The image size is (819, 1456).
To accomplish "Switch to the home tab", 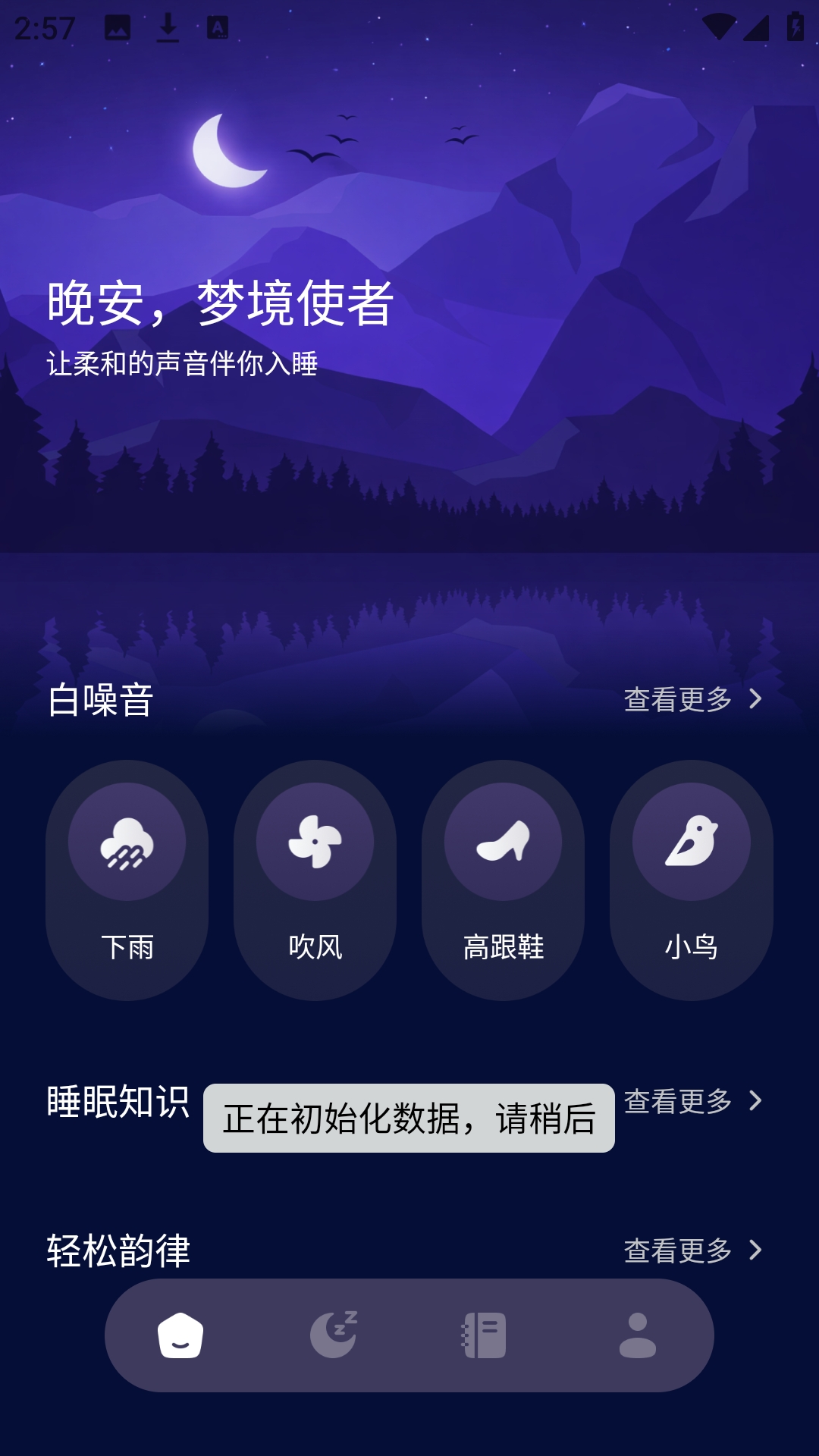I will [180, 1335].
